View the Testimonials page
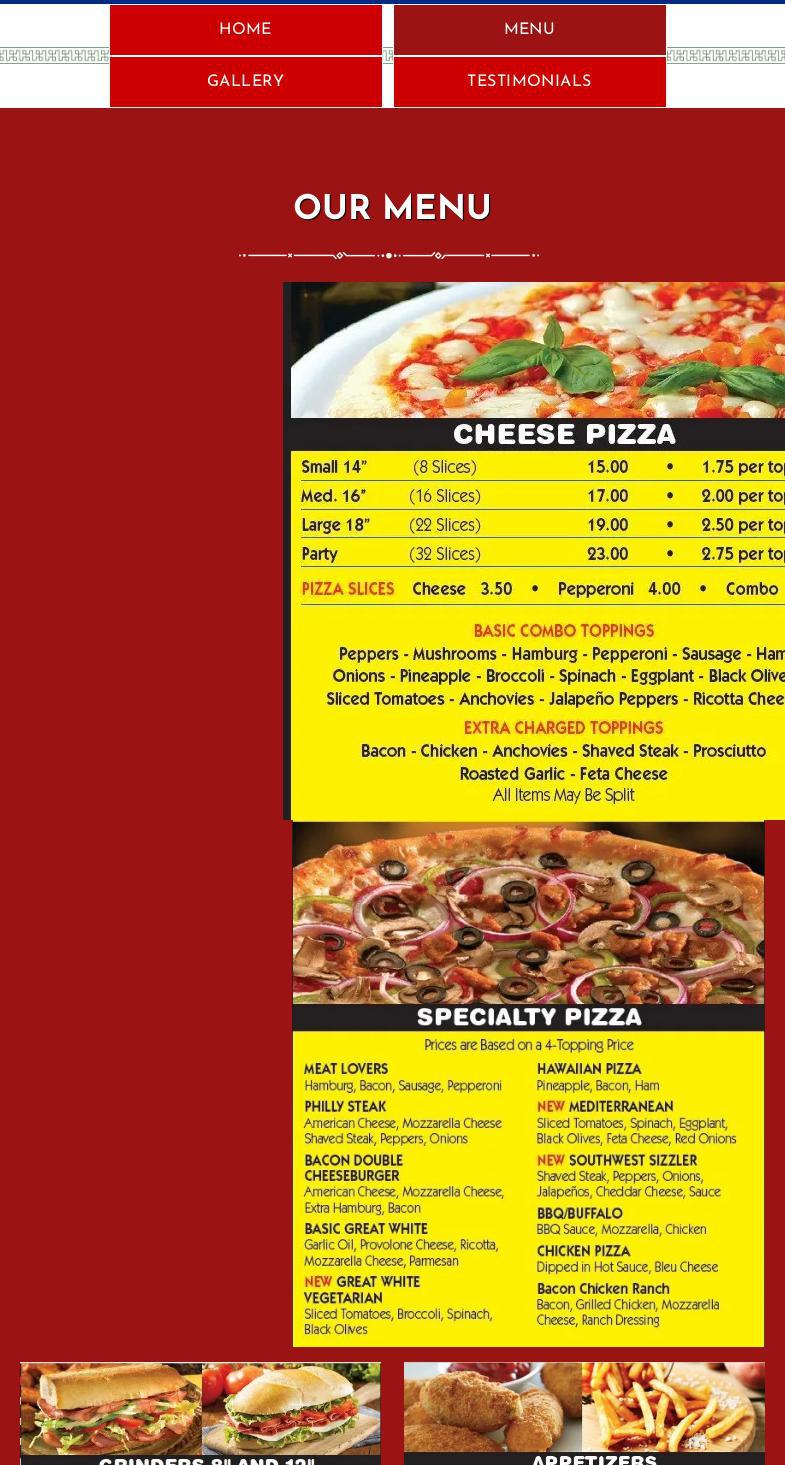The height and width of the screenshot is (1465, 785). [529, 82]
